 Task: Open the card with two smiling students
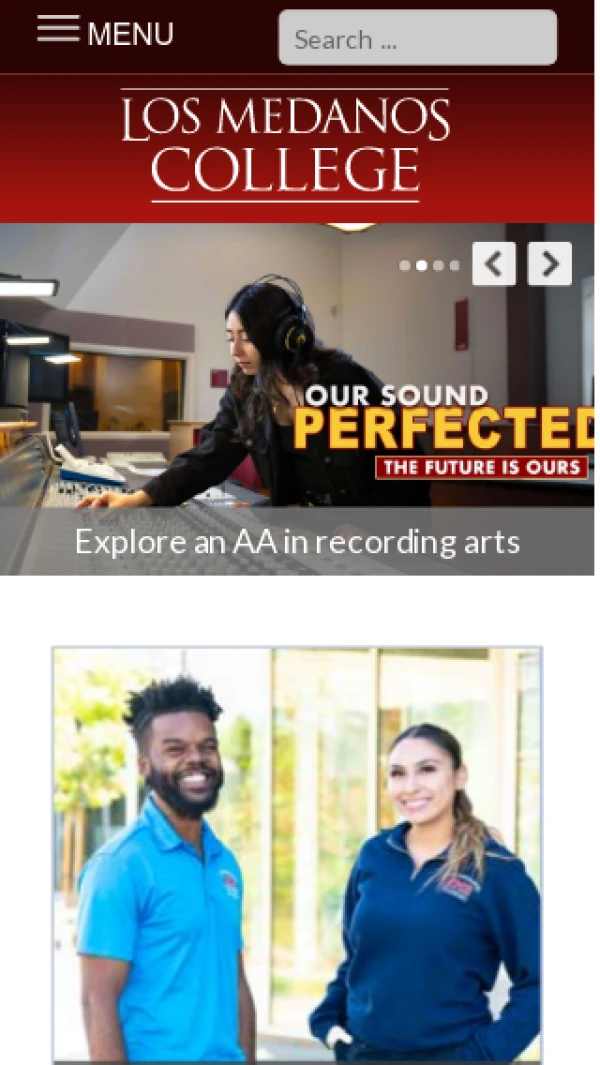(x=297, y=855)
